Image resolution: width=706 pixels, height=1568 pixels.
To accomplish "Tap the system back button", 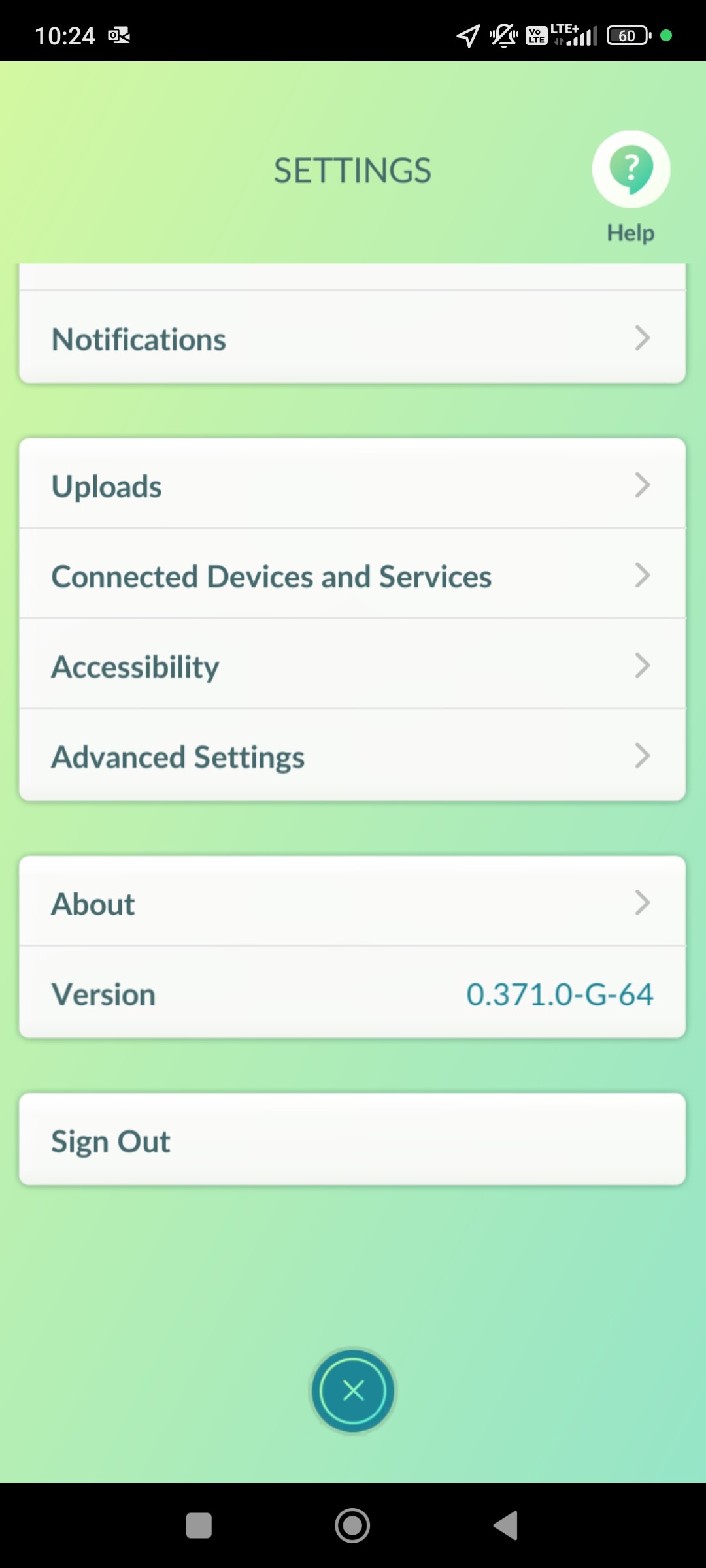I will tap(506, 1526).
